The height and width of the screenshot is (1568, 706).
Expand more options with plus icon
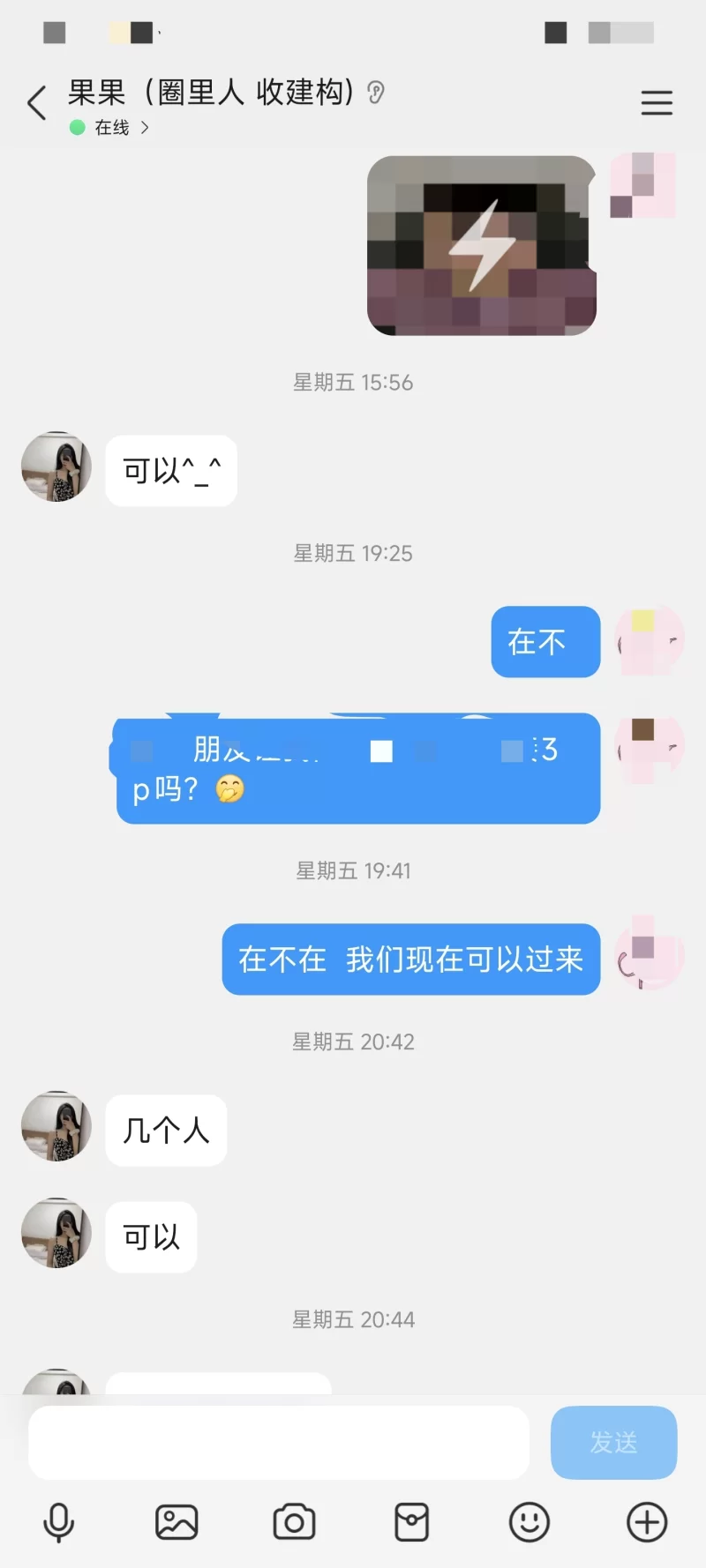pos(647,1522)
